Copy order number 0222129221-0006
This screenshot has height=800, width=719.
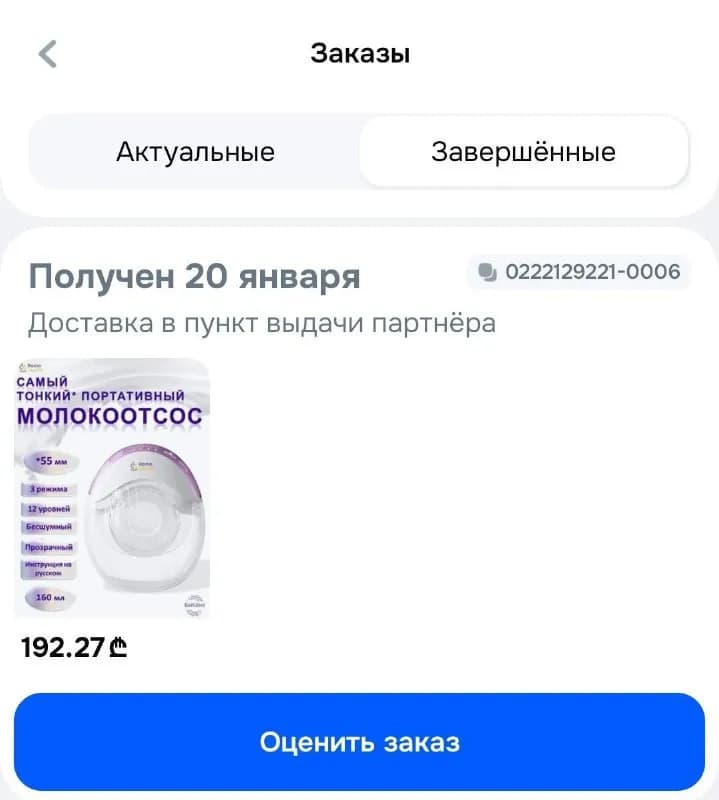579,272
